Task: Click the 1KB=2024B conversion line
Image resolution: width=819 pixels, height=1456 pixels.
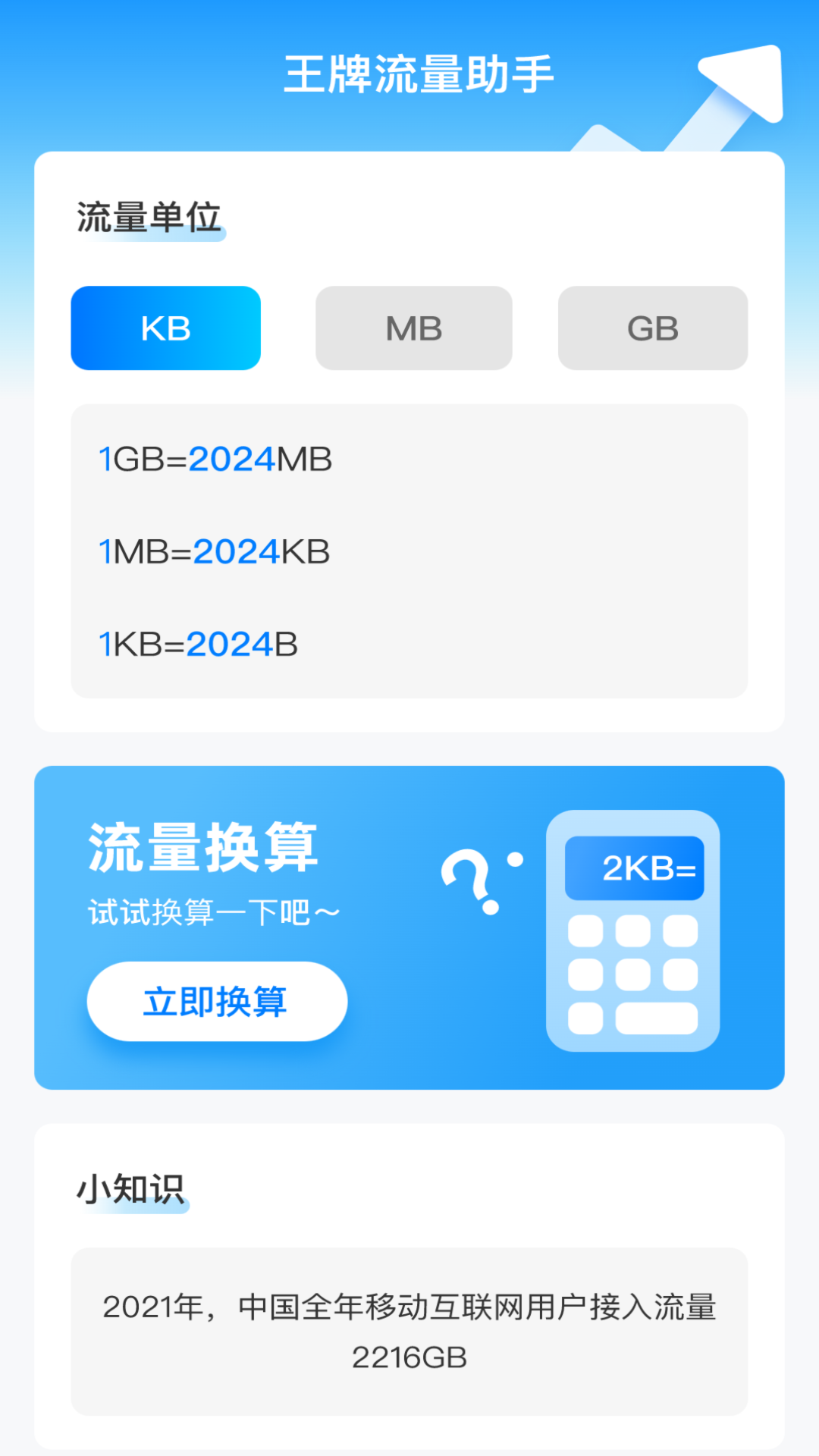Action: 199,645
